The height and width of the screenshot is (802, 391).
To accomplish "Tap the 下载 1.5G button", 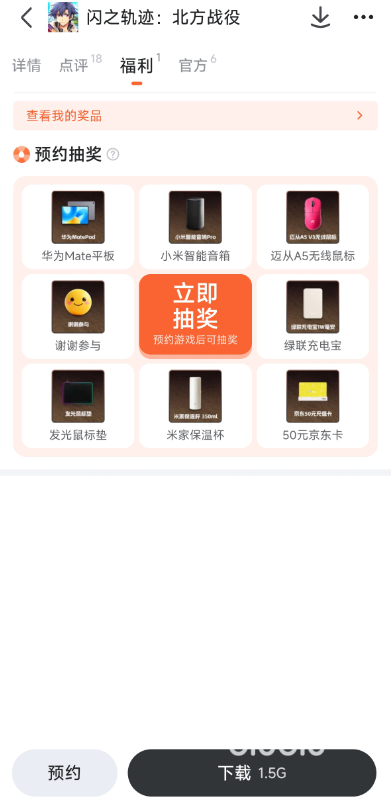I will click(252, 773).
